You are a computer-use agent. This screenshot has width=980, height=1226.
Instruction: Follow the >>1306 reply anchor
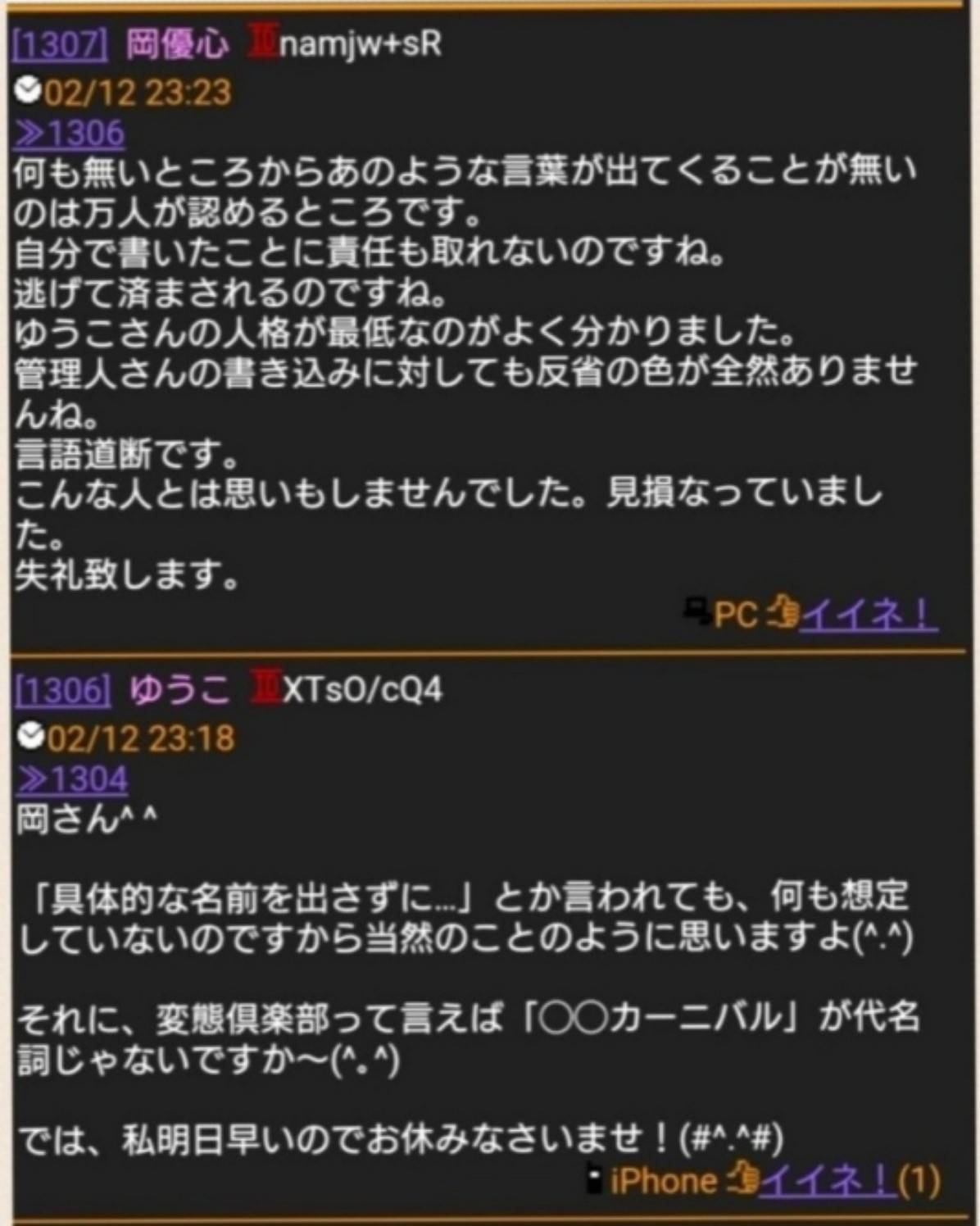click(70, 134)
